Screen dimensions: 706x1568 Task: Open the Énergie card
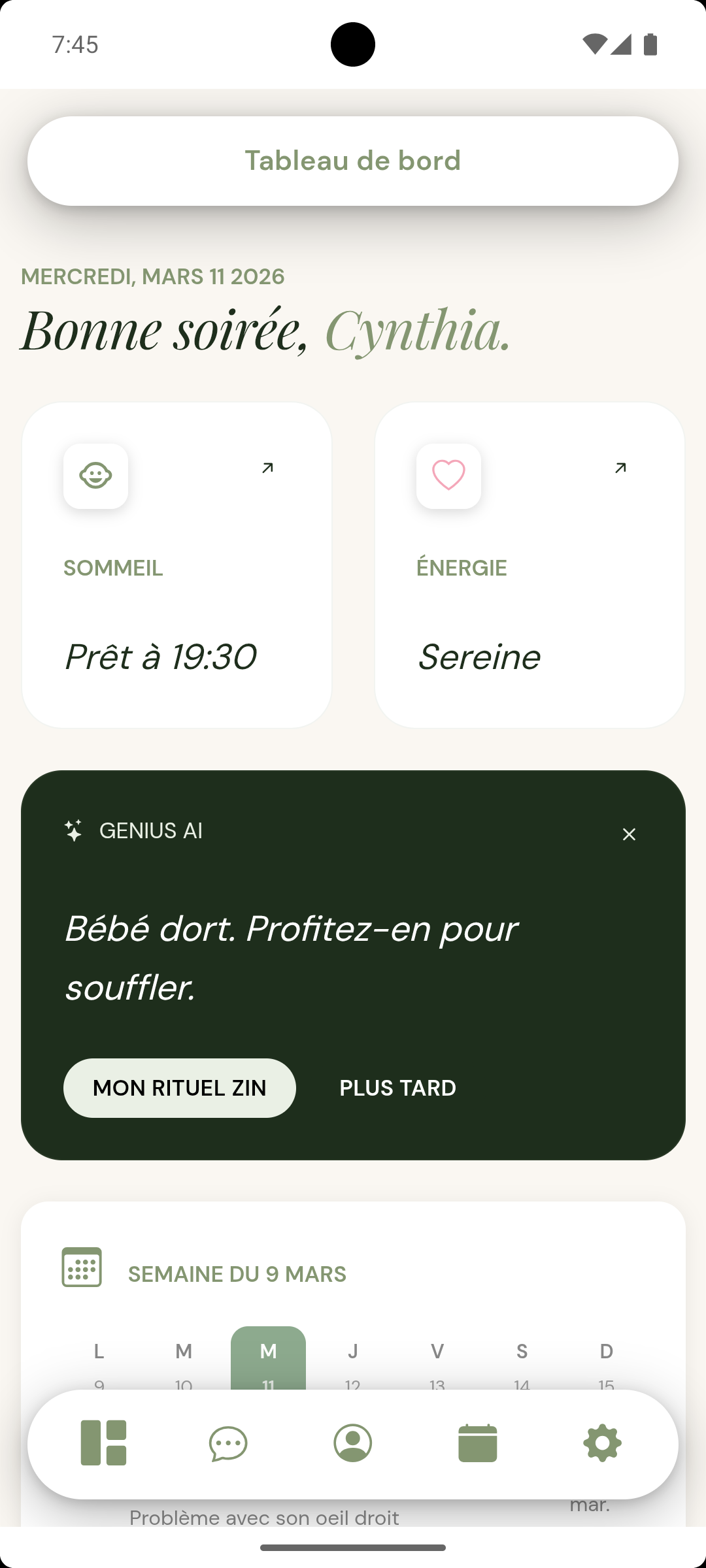click(x=529, y=565)
